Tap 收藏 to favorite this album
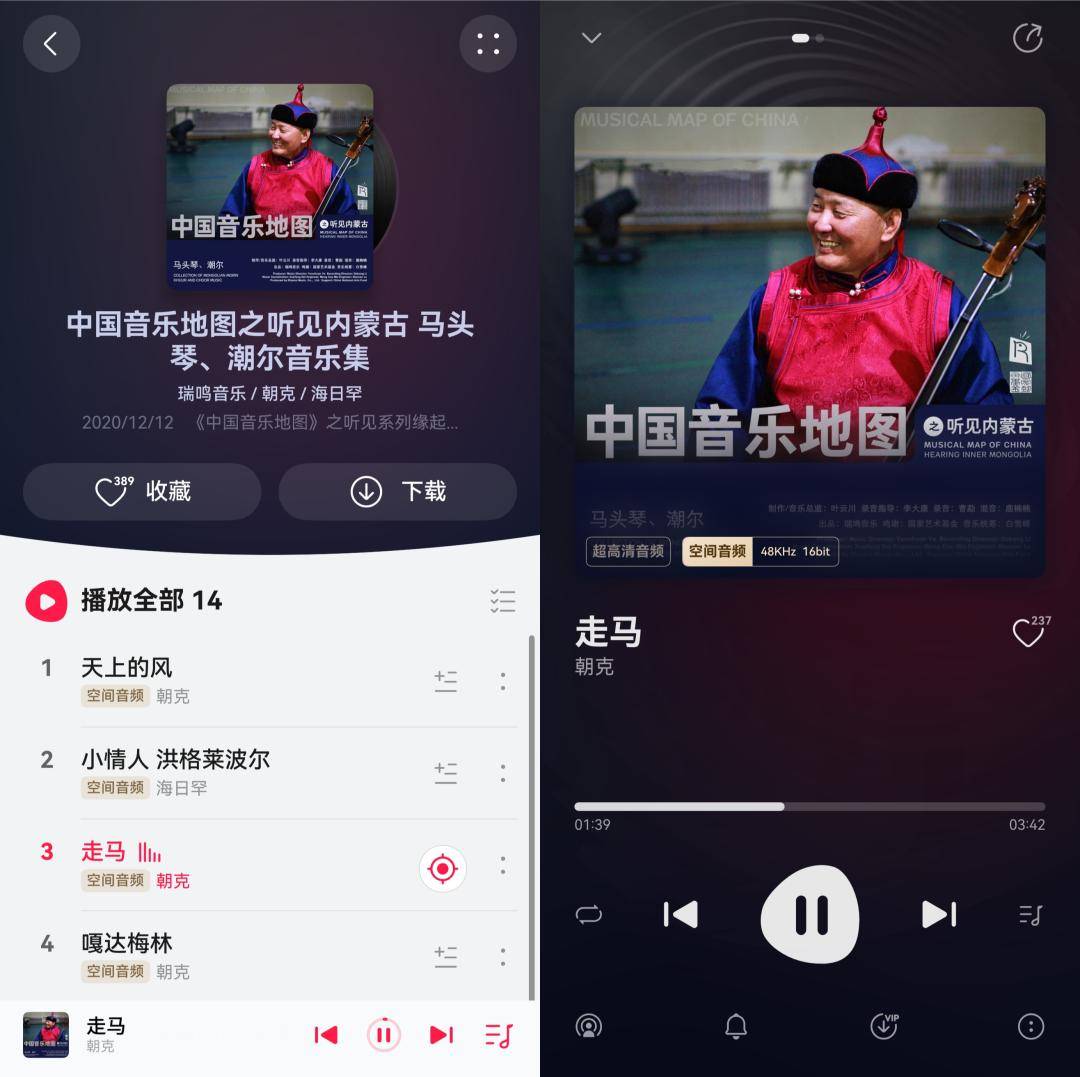This screenshot has height=1077, width=1080. click(x=142, y=491)
